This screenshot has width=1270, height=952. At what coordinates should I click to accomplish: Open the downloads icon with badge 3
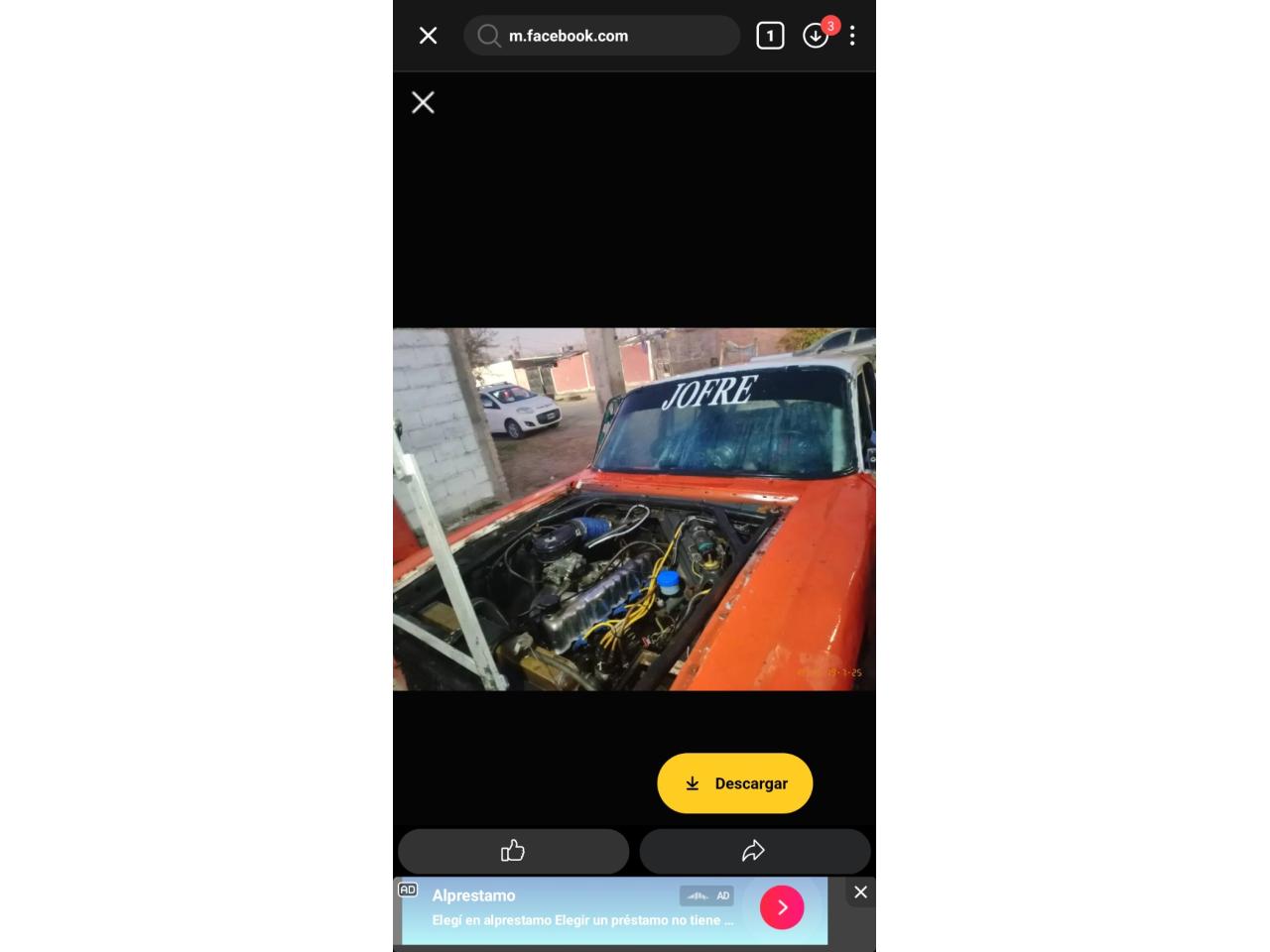[816, 36]
